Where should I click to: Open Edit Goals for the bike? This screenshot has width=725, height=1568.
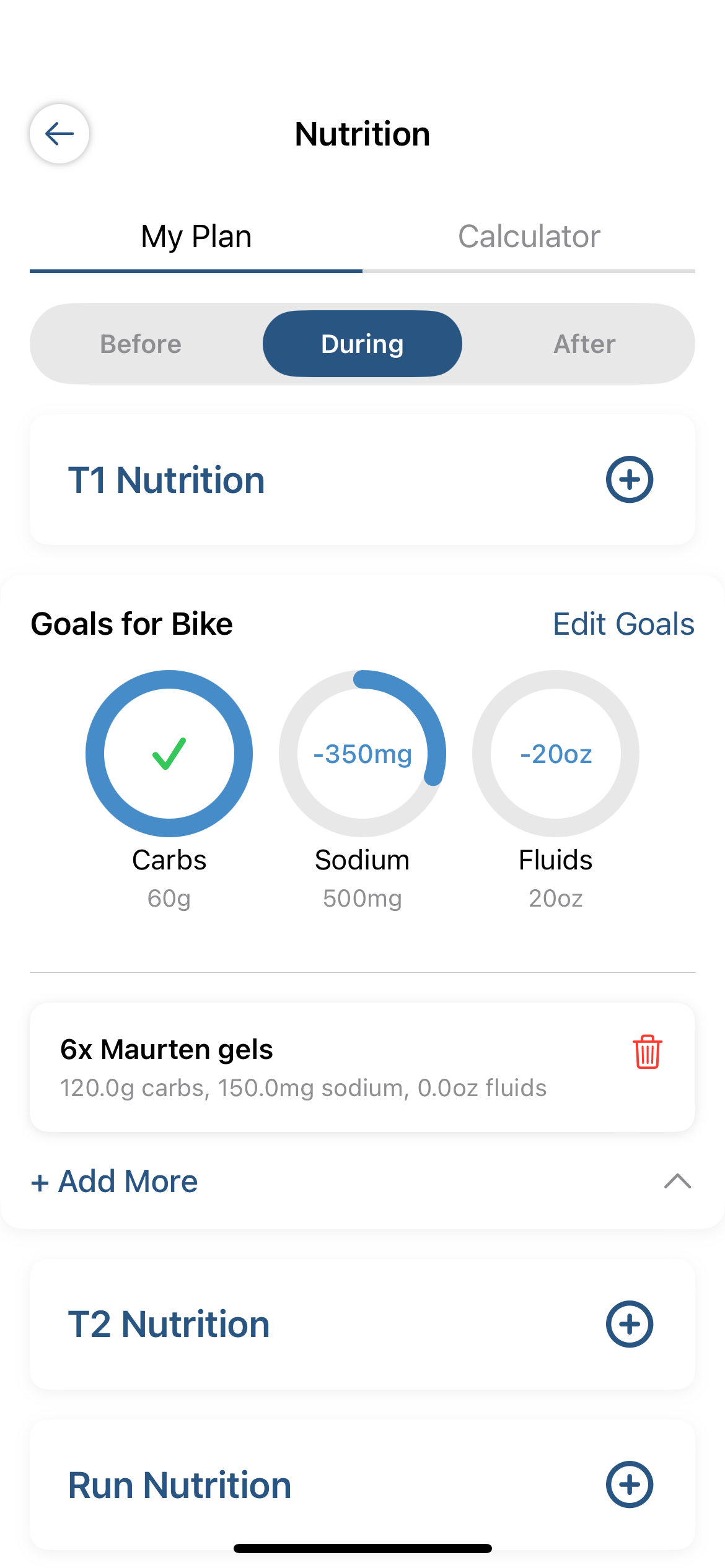coord(622,624)
